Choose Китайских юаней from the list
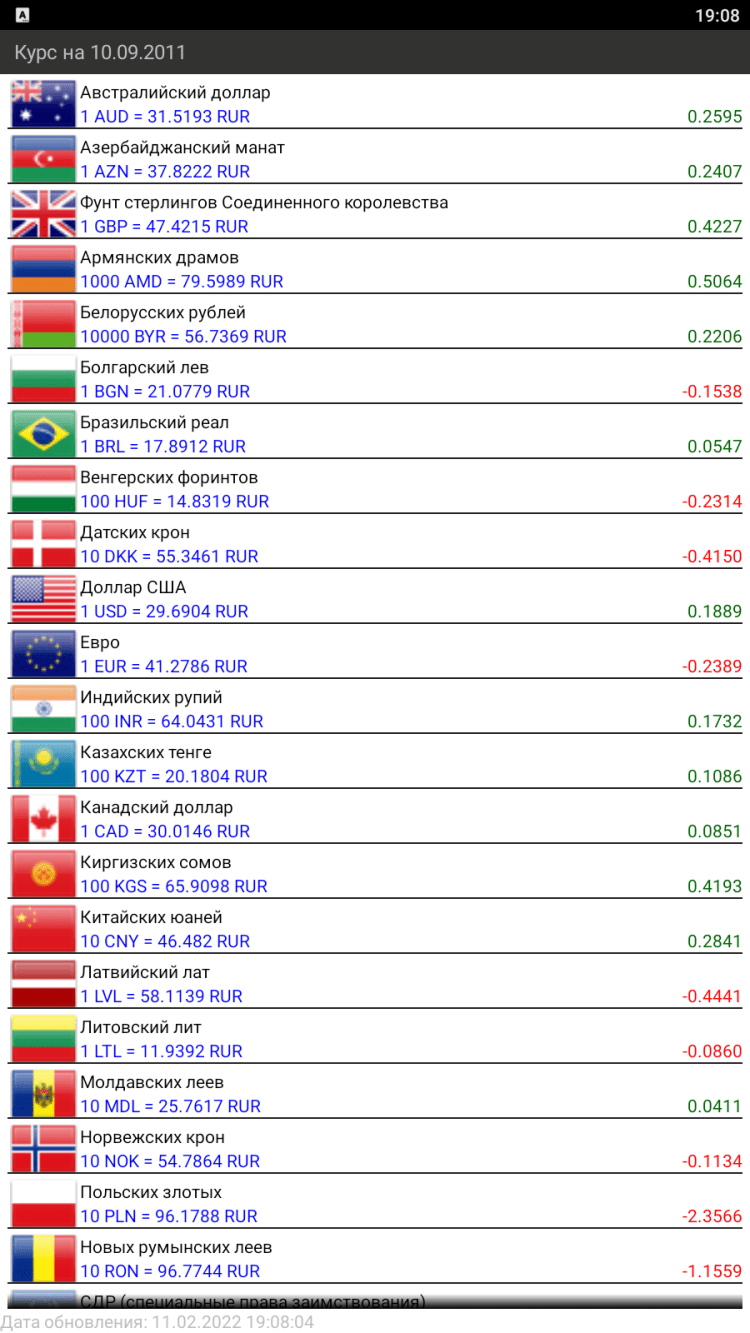This screenshot has height=1333, width=750. [375, 929]
